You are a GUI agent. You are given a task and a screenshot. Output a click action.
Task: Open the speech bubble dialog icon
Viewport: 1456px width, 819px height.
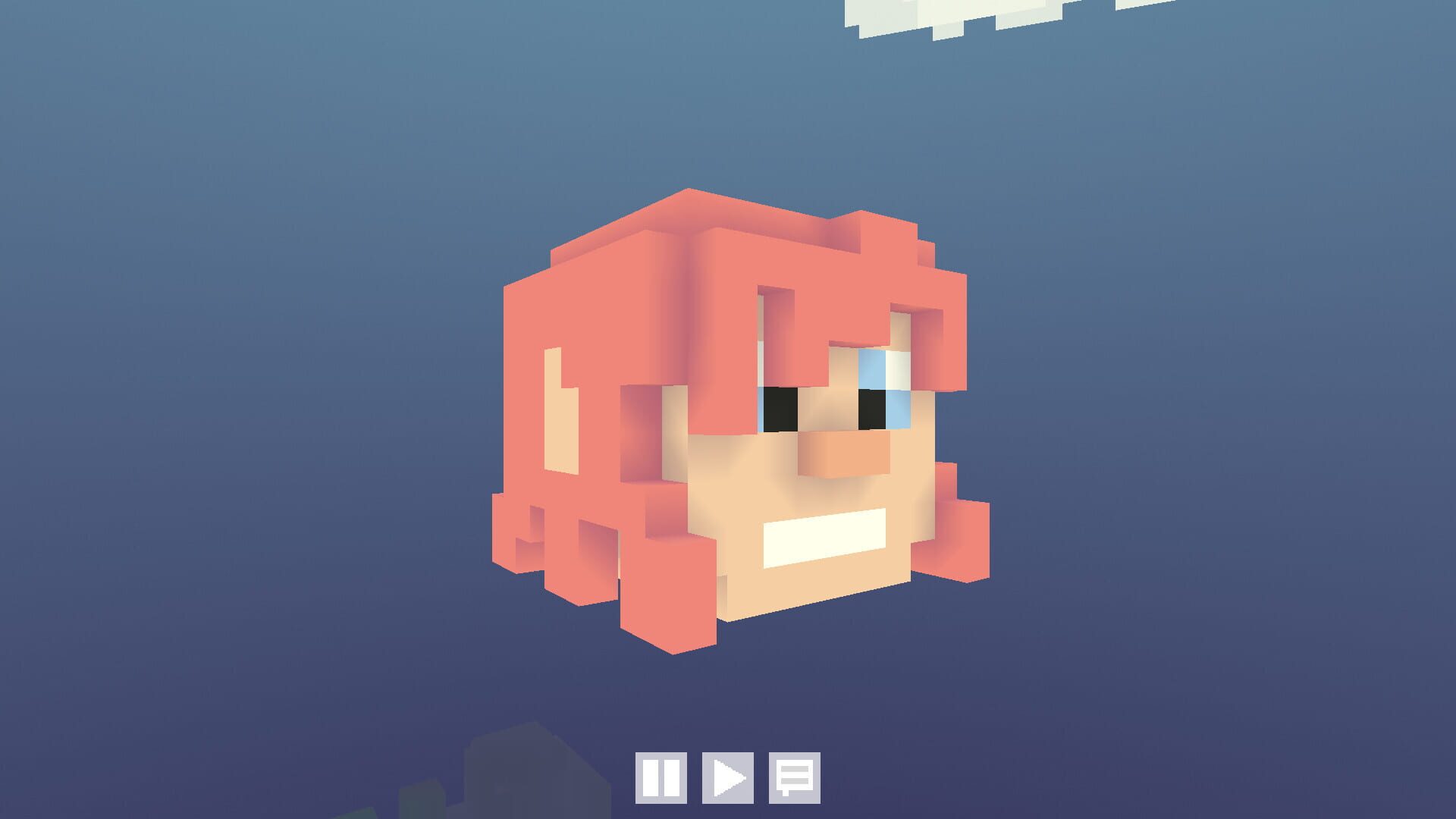point(794,777)
